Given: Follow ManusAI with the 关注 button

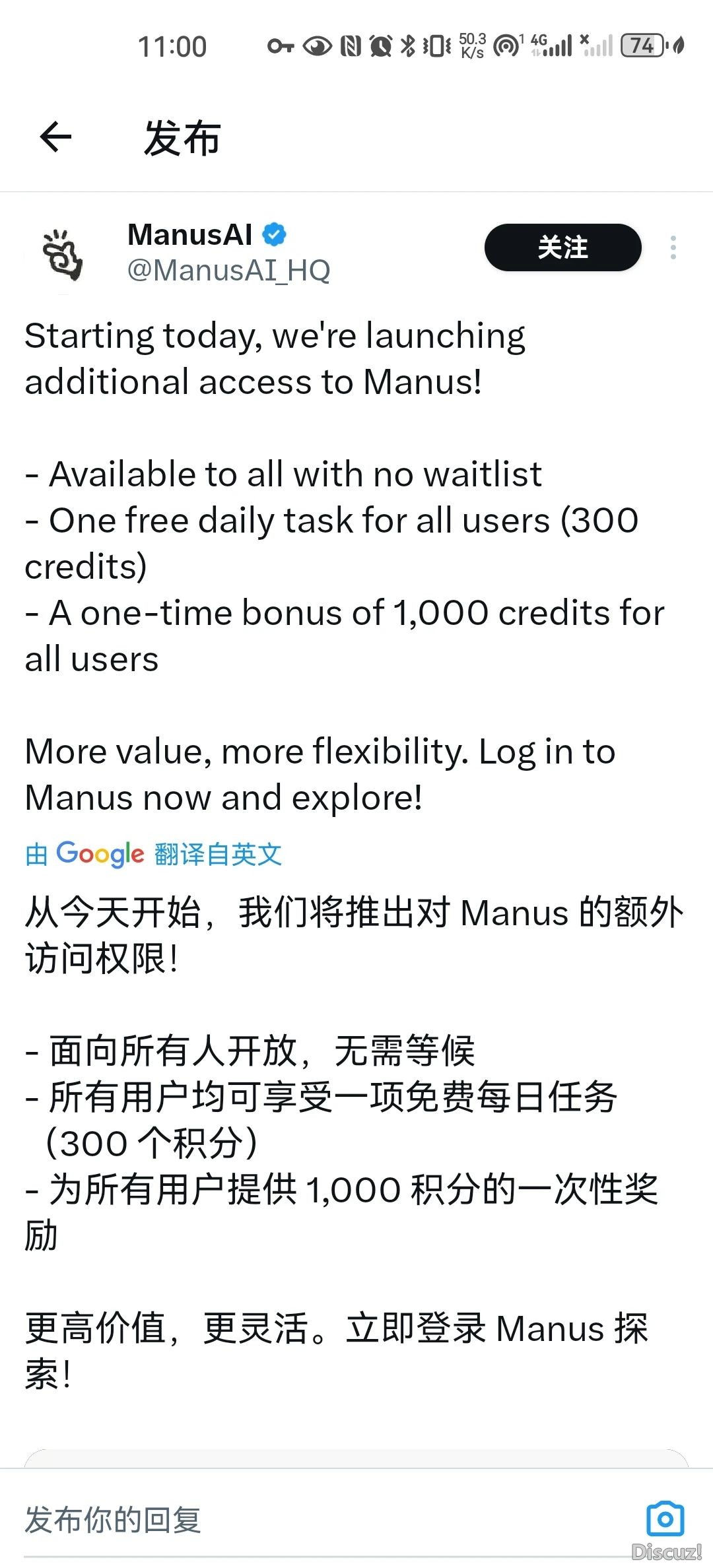Looking at the screenshot, I should pyautogui.click(x=562, y=247).
